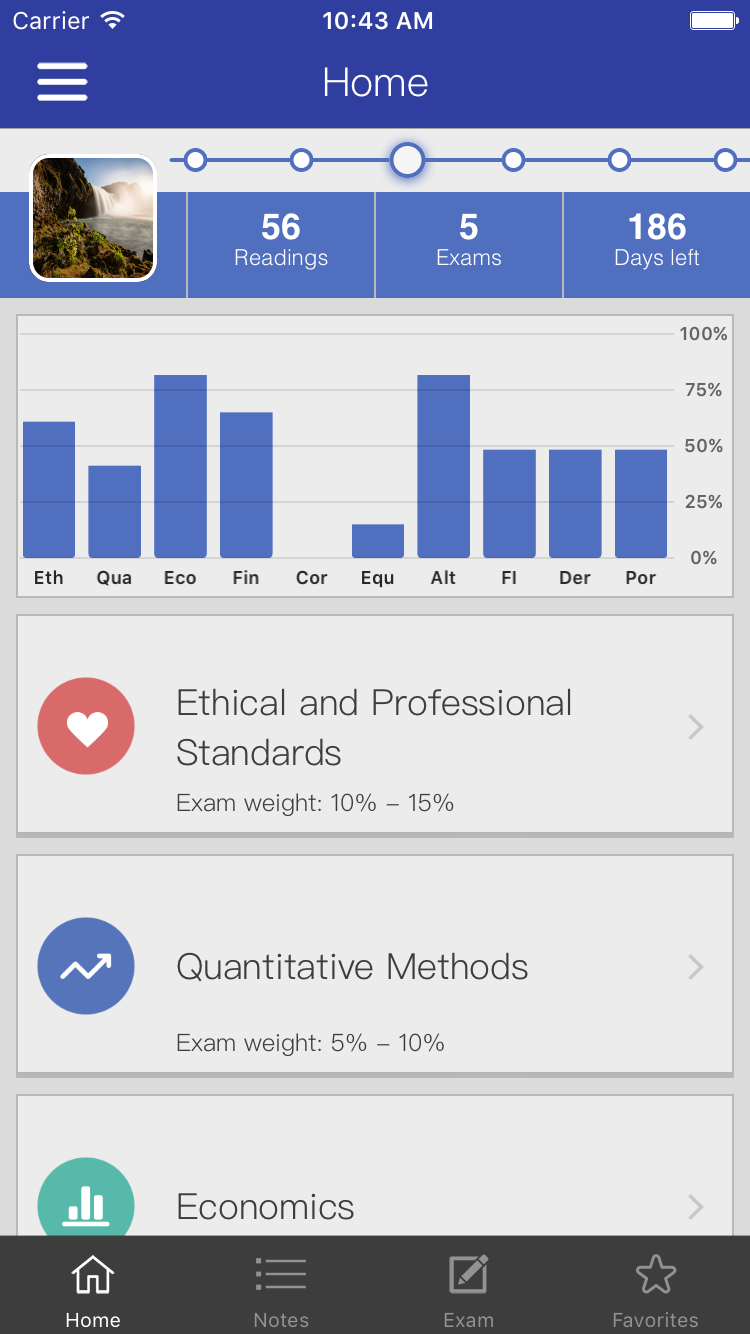This screenshot has width=750, height=1334.
Task: Tap the waterfall profile picture
Action: pos(93,218)
